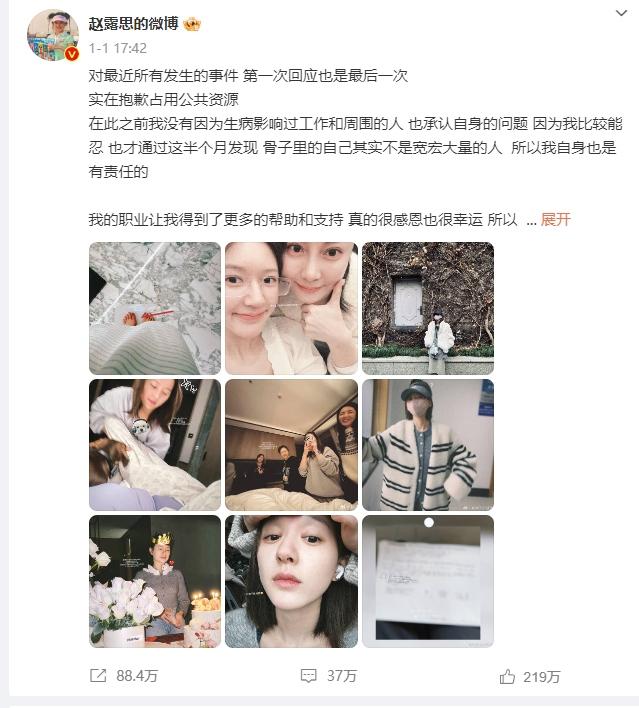Image resolution: width=639 pixels, height=708 pixels.
Task: Open 赵露思's profile avatar
Action: (x=52, y=36)
